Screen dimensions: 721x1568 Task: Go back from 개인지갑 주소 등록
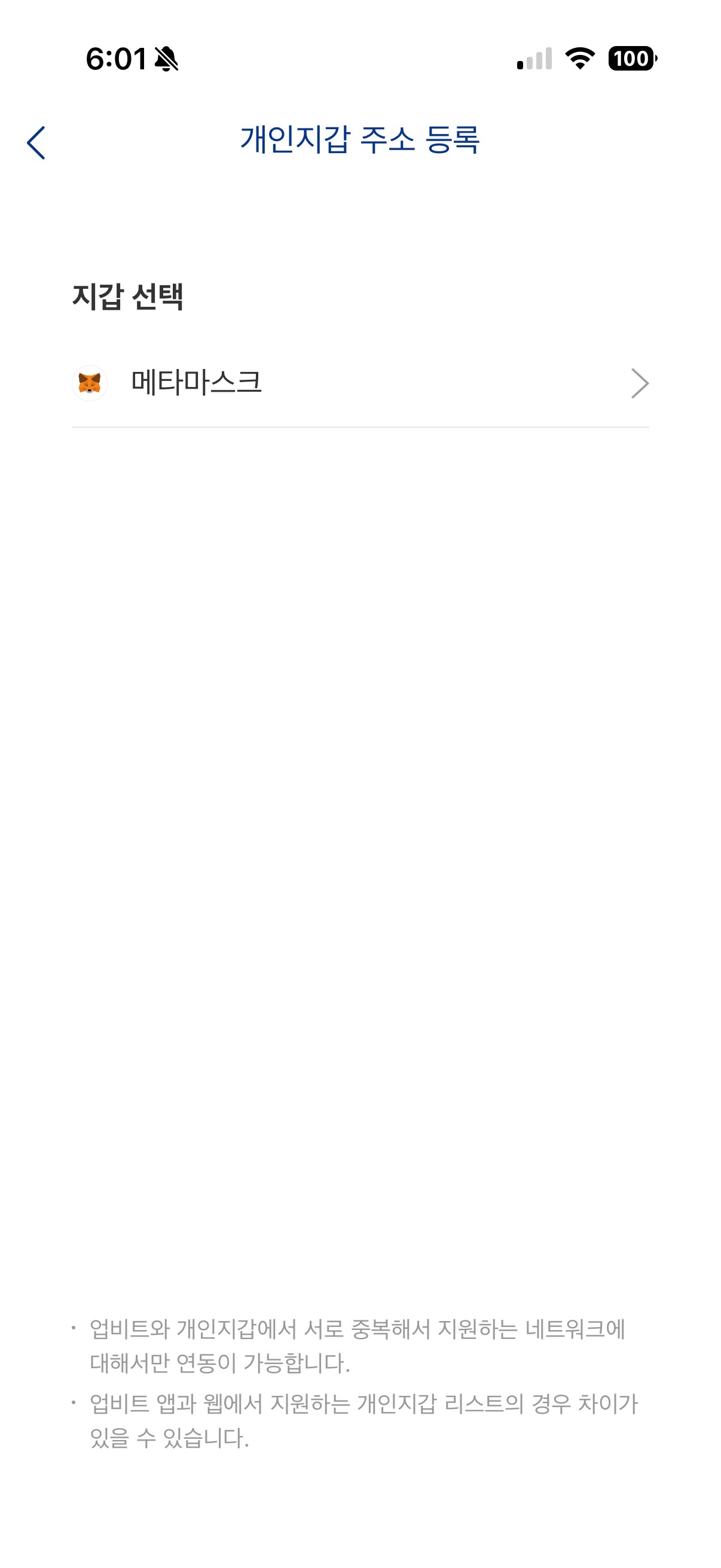(x=36, y=143)
